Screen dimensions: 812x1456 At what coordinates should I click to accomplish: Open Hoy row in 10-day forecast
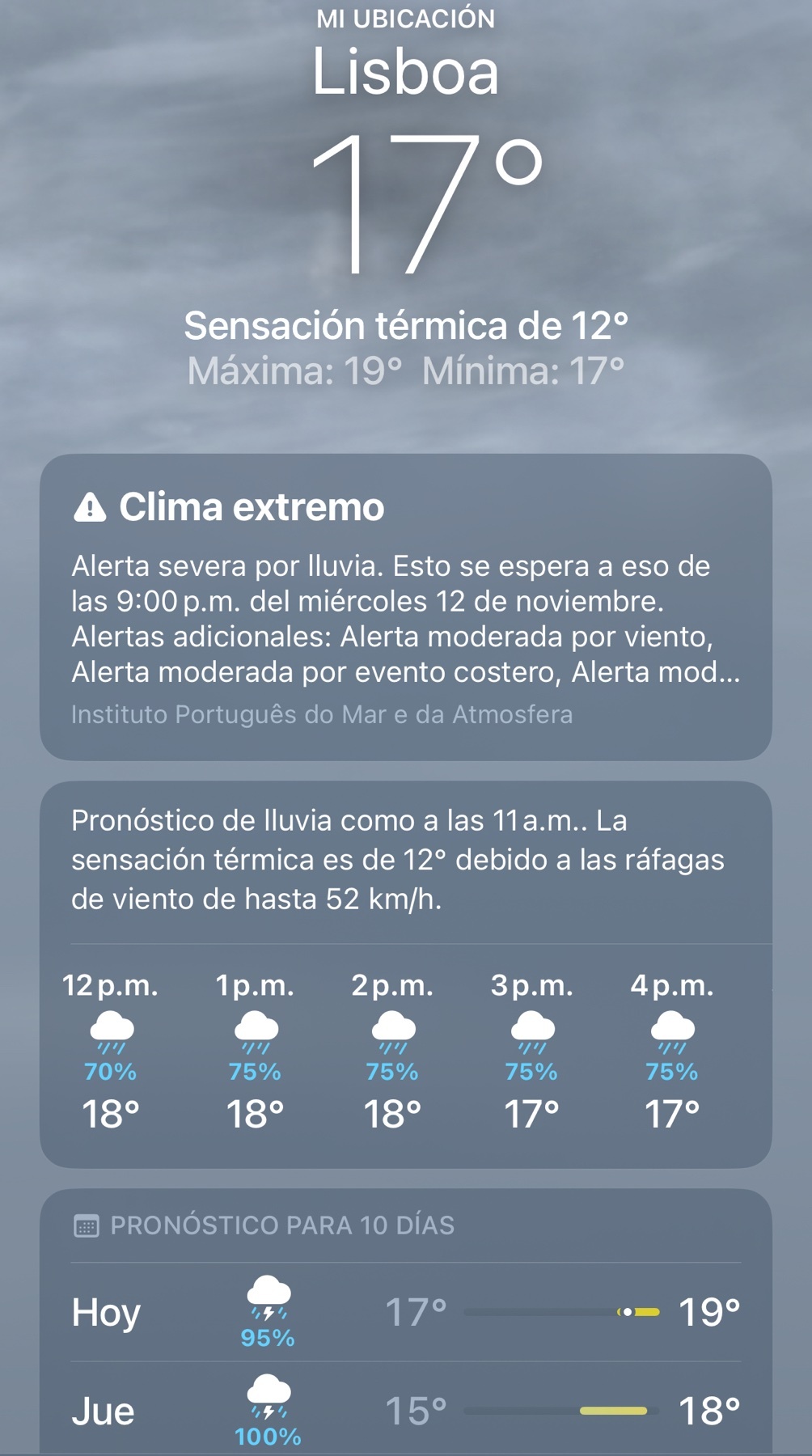pyautogui.click(x=405, y=1312)
